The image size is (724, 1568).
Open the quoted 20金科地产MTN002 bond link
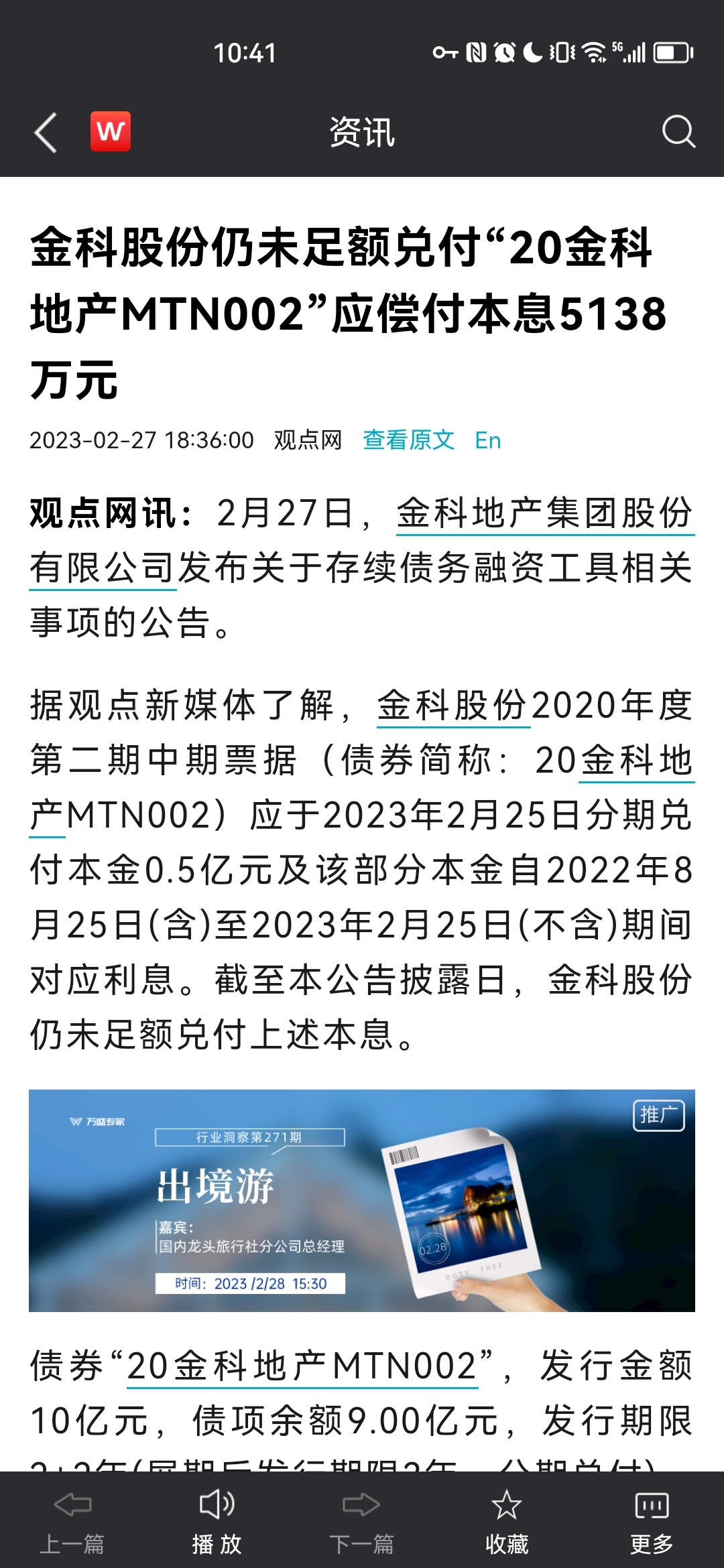click(302, 1366)
